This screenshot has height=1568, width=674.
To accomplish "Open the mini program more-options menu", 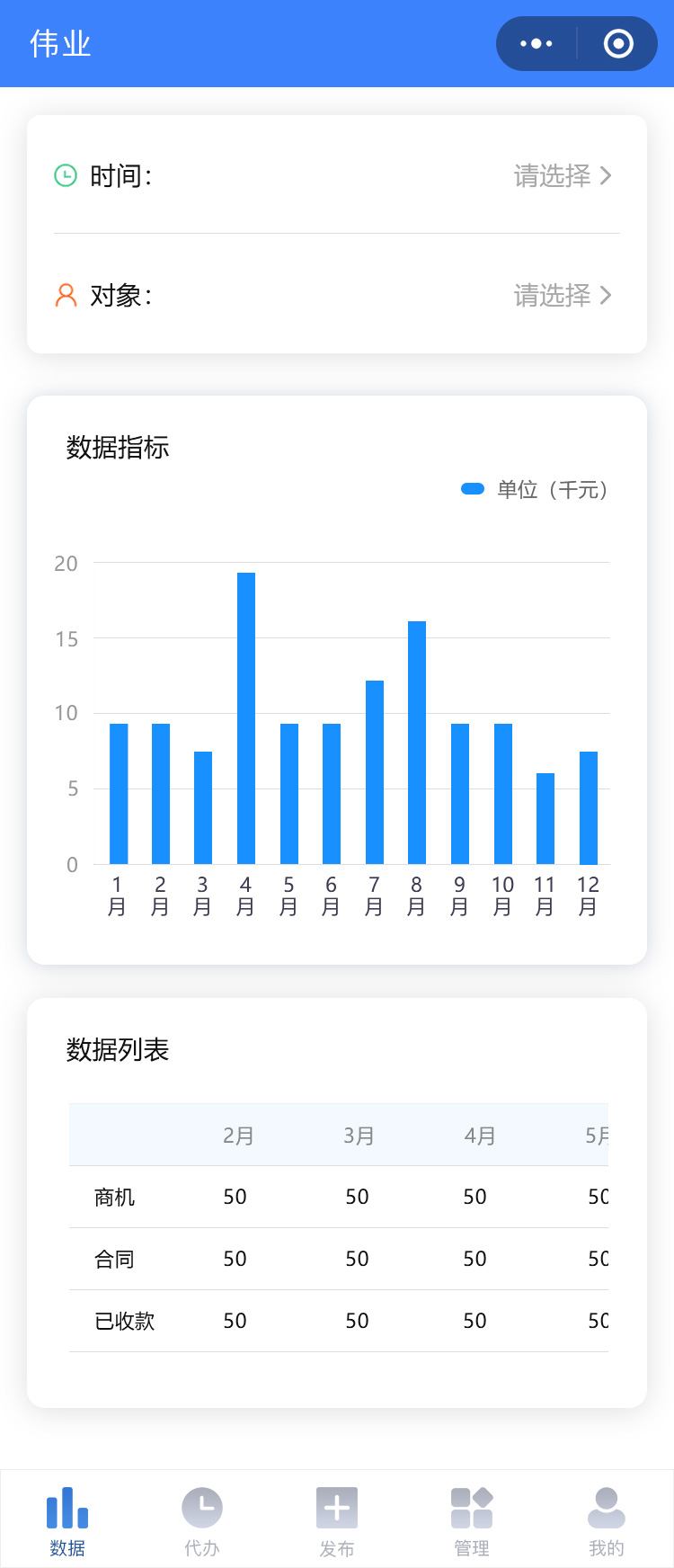I will pos(537,43).
